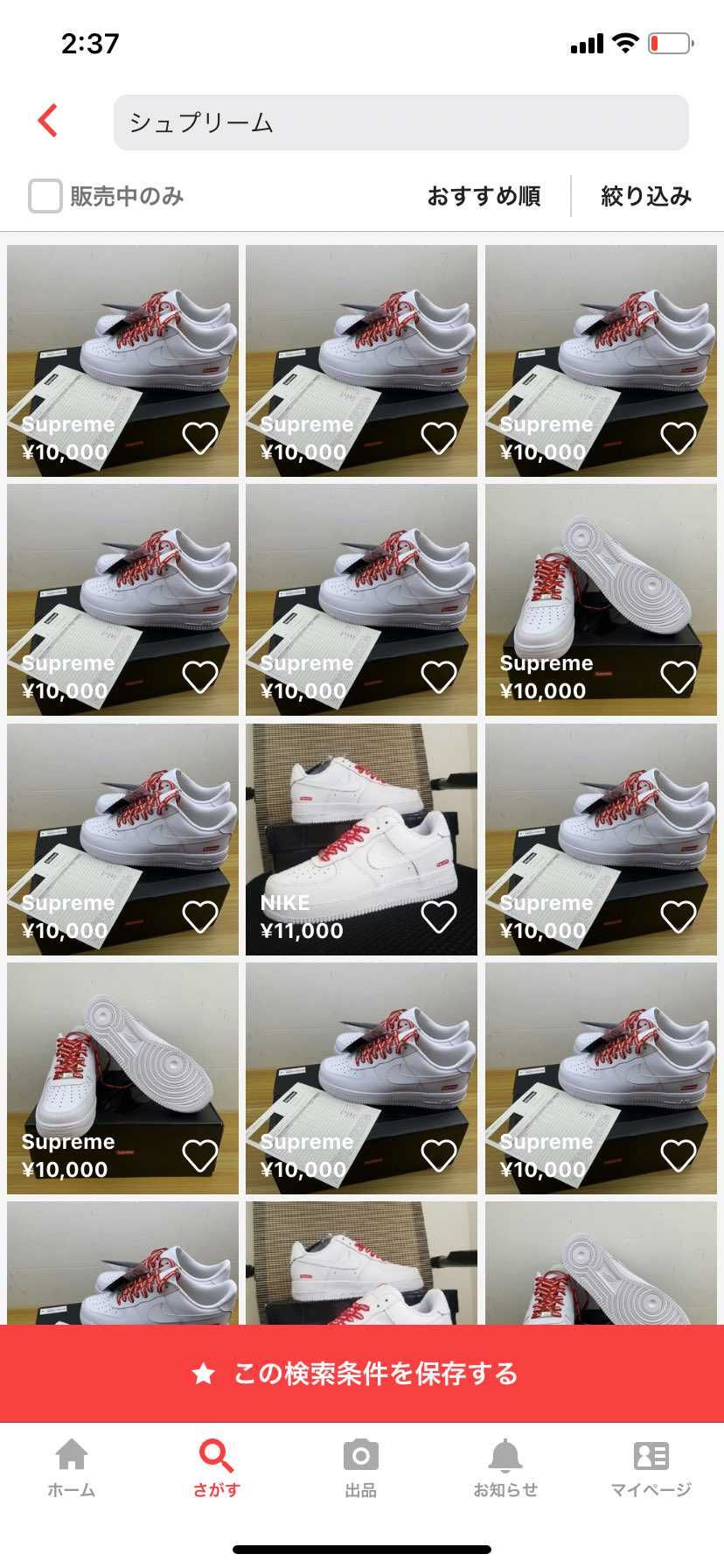Check the 販売中のみ checkbox
Viewport: 724px width, 1568px height.
[x=45, y=196]
